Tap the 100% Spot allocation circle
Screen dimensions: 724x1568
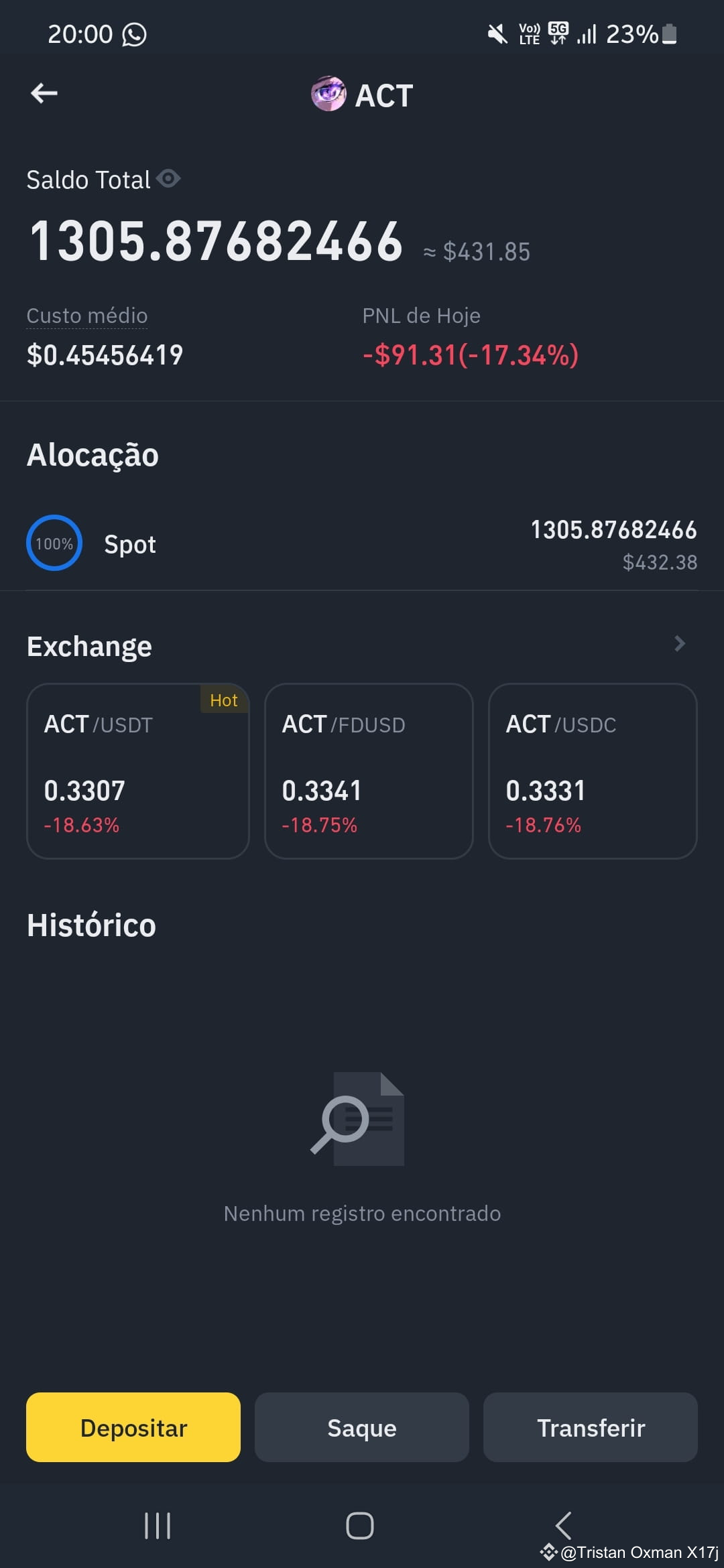pyautogui.click(x=54, y=543)
